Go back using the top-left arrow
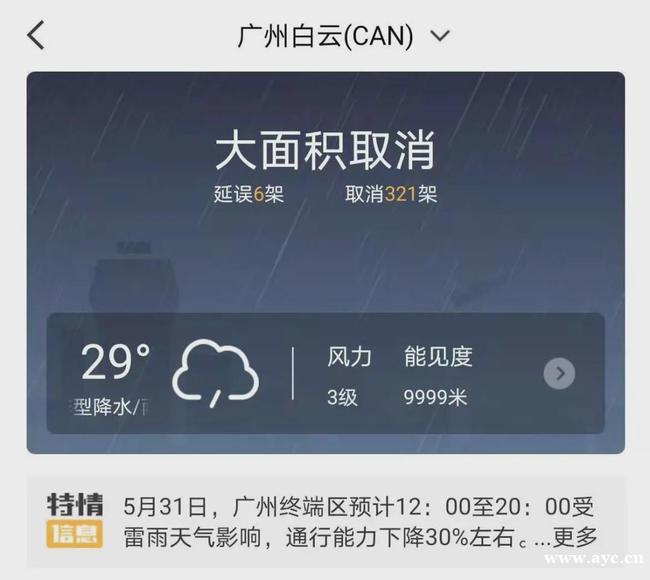650x580 pixels. 36,36
